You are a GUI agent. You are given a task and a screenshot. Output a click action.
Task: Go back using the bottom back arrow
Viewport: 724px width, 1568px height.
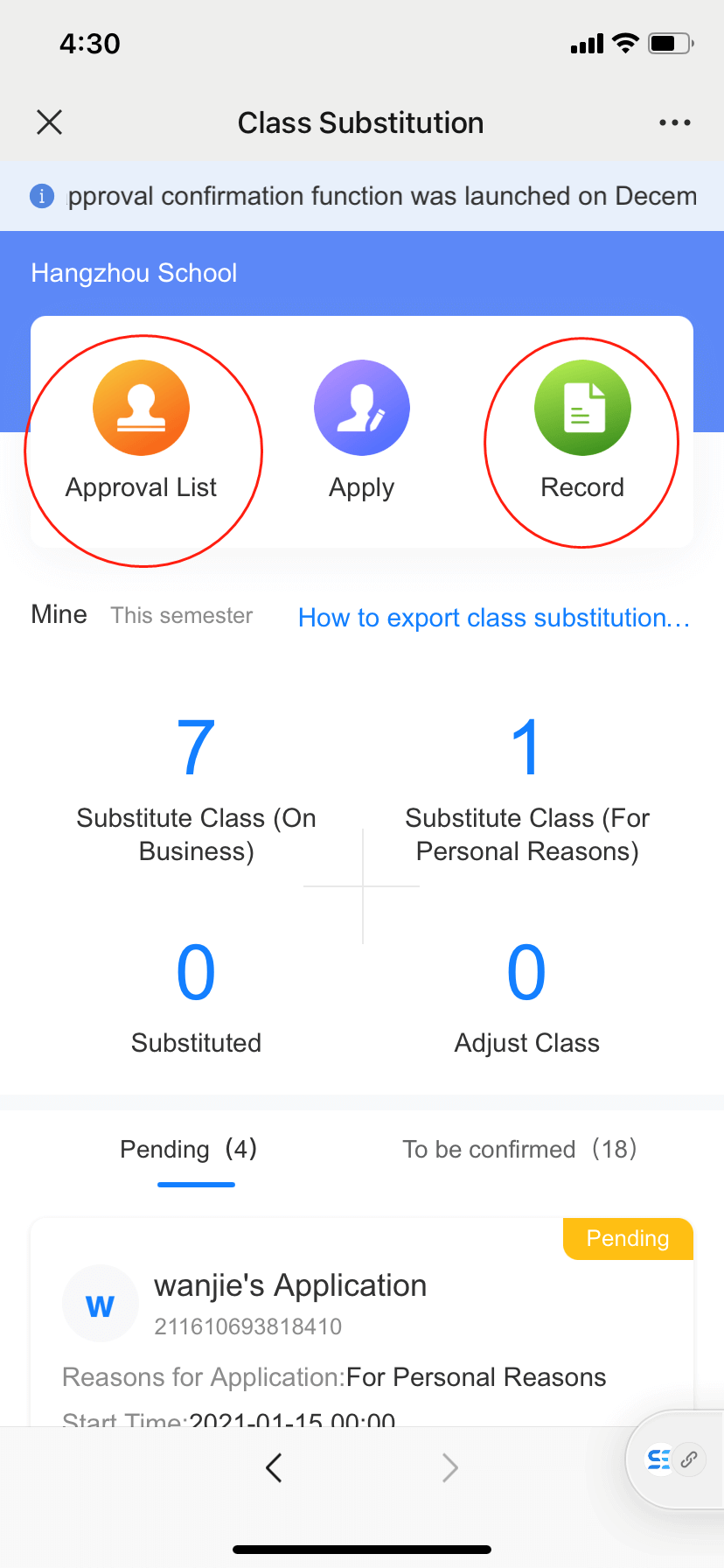click(x=274, y=1467)
